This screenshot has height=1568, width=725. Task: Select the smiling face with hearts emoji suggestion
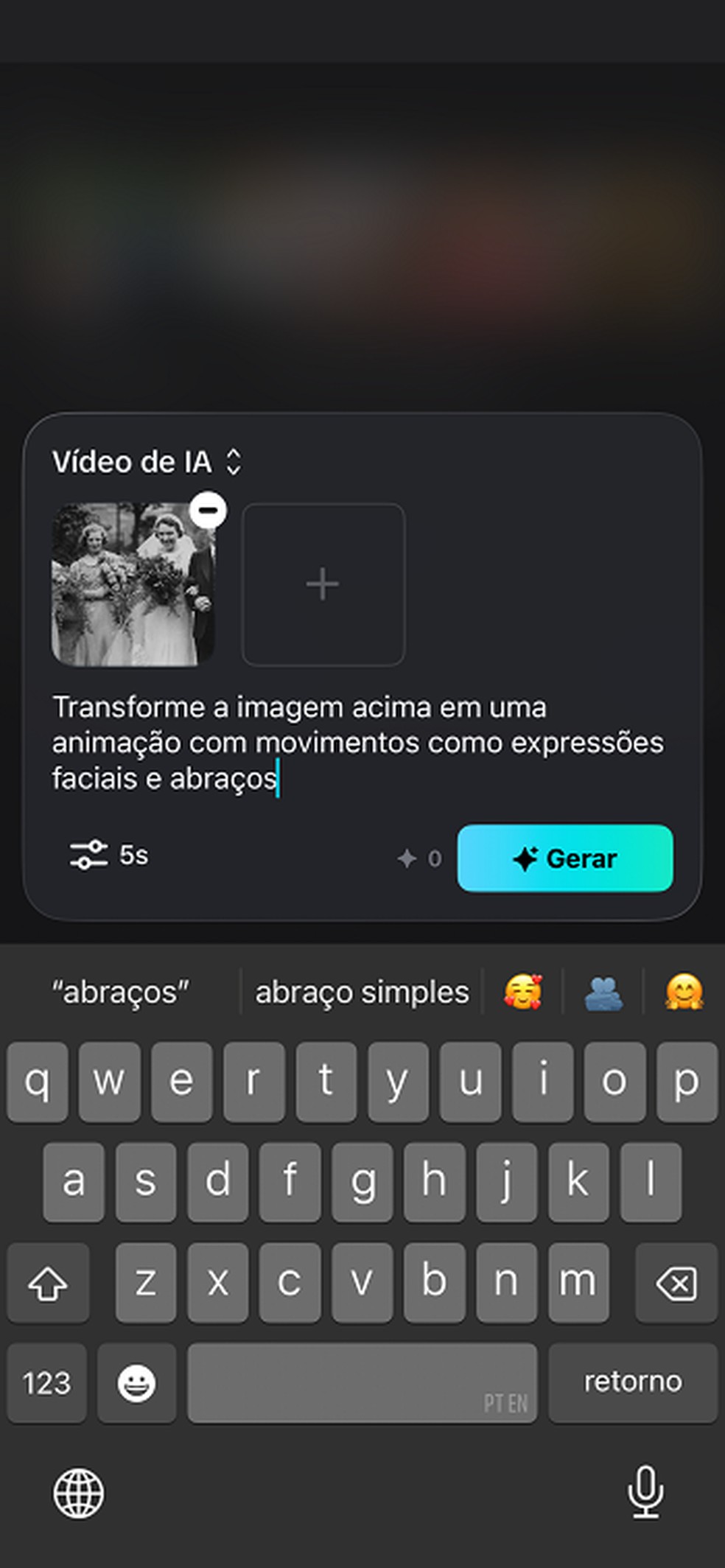coord(525,991)
